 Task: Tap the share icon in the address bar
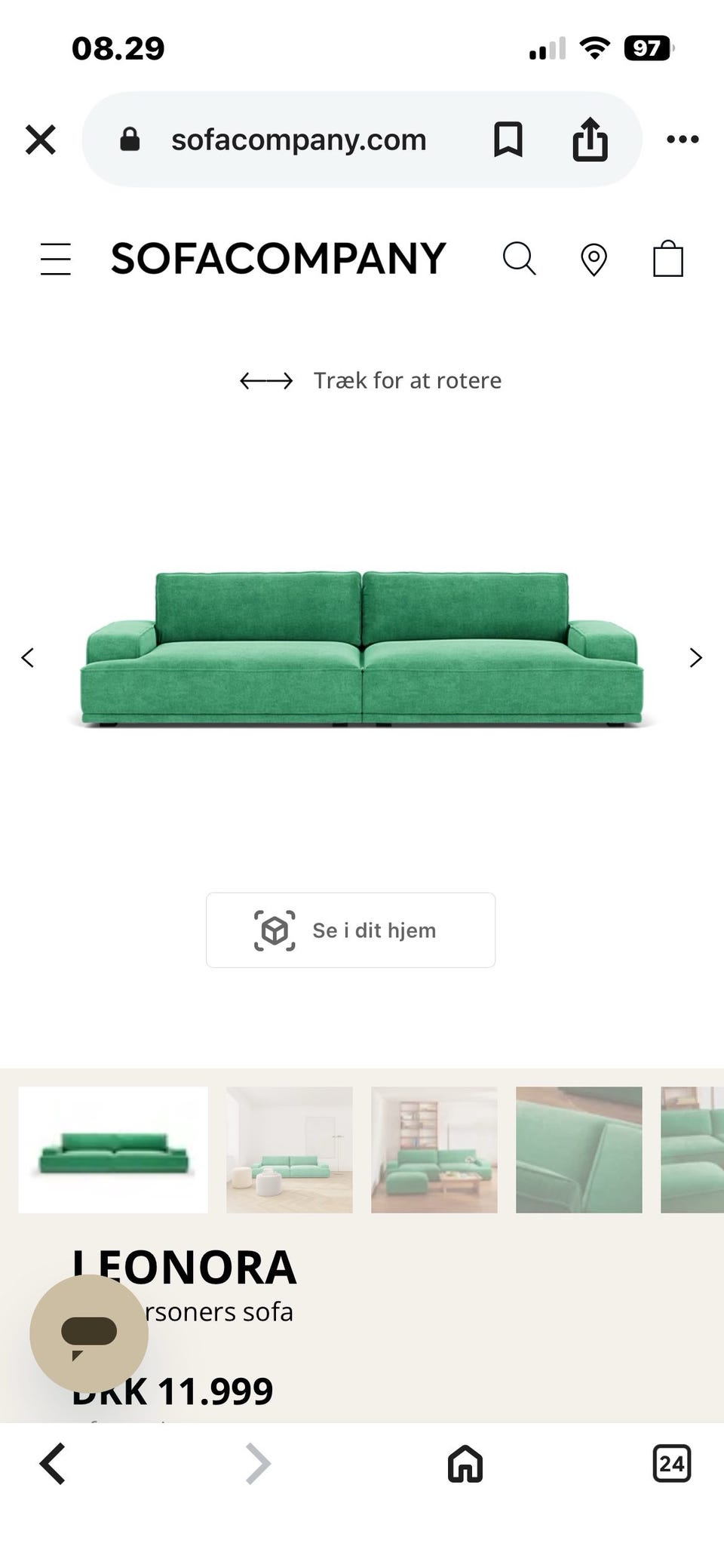[591, 140]
